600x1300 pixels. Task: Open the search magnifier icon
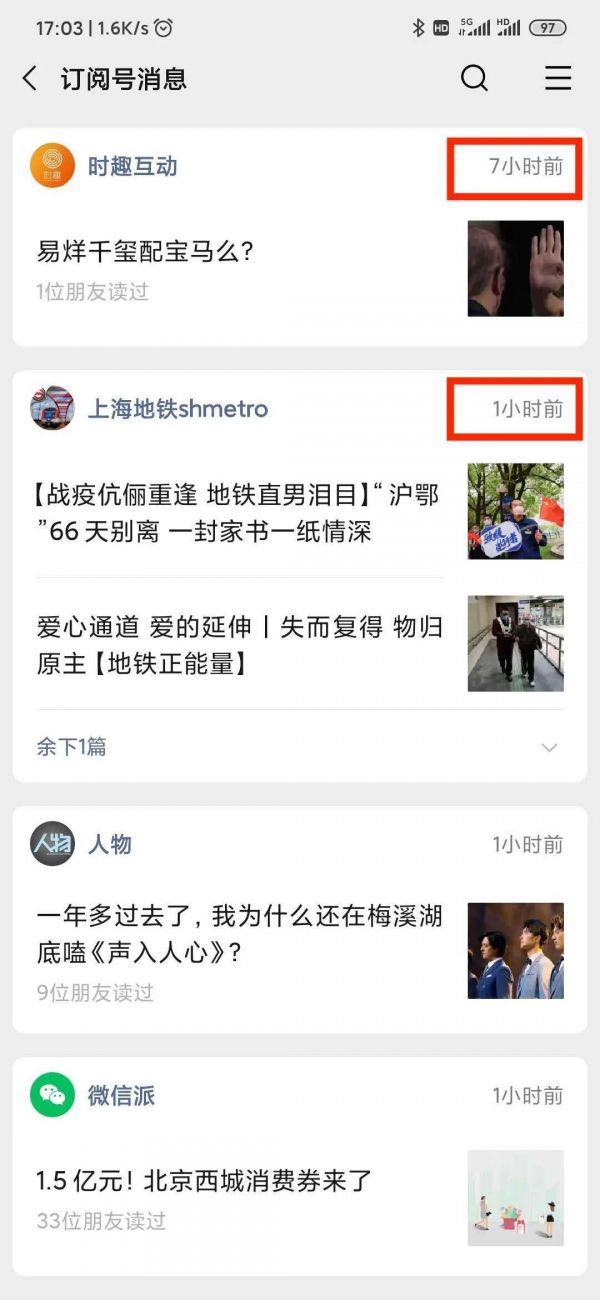[474, 79]
